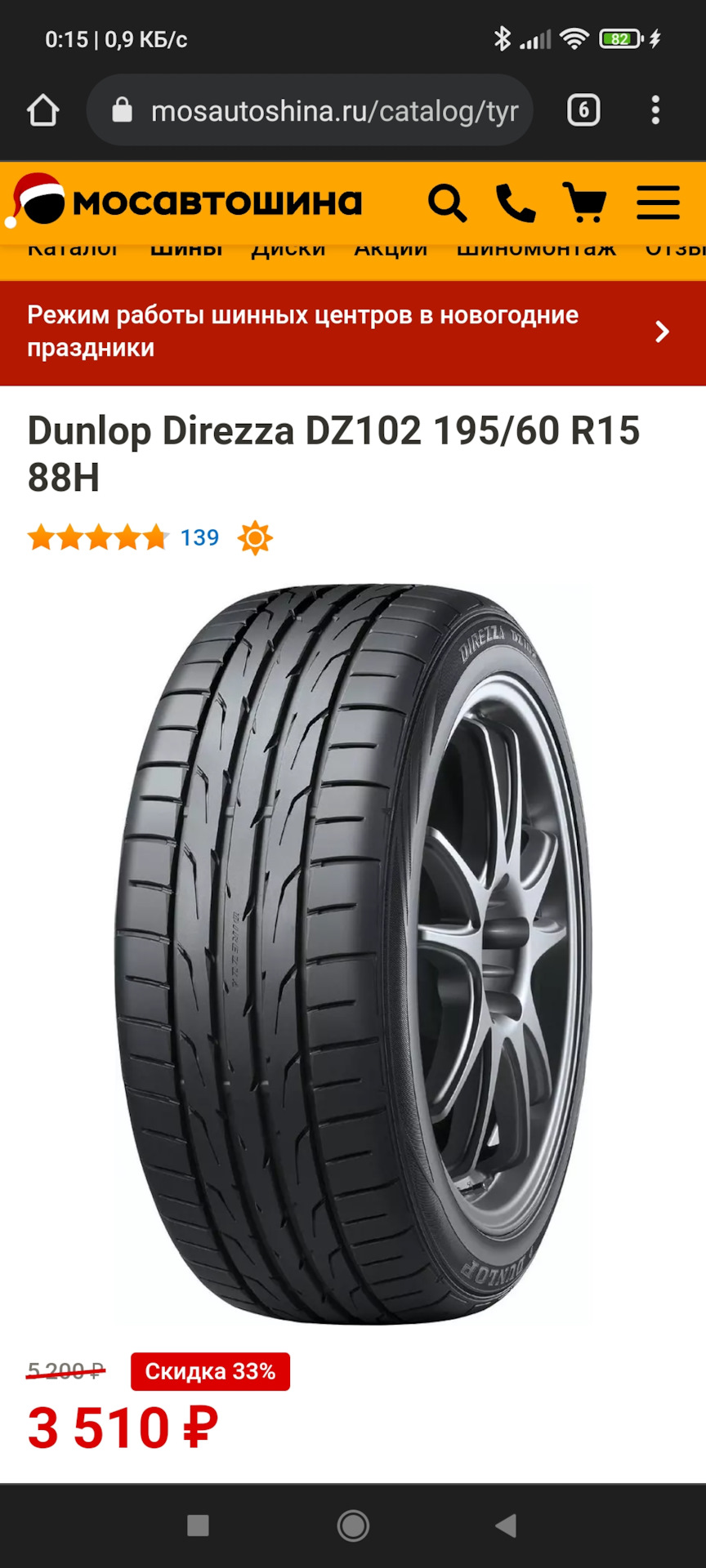This screenshot has height=1568, width=706.
Task: Open the browser home page
Action: (x=43, y=110)
